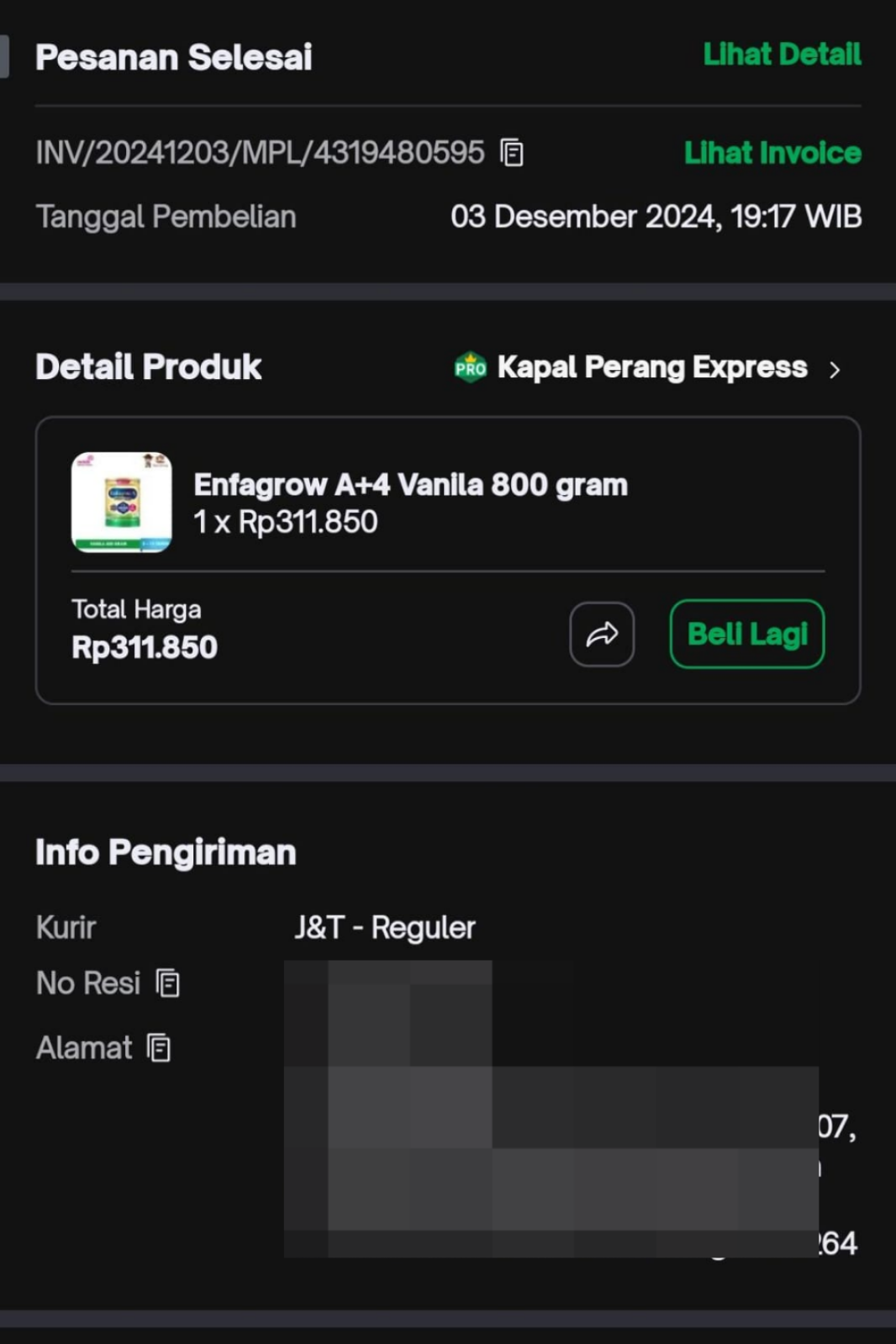Copy the No Resi tracking number
This screenshot has width=896, height=1344.
[x=168, y=983]
